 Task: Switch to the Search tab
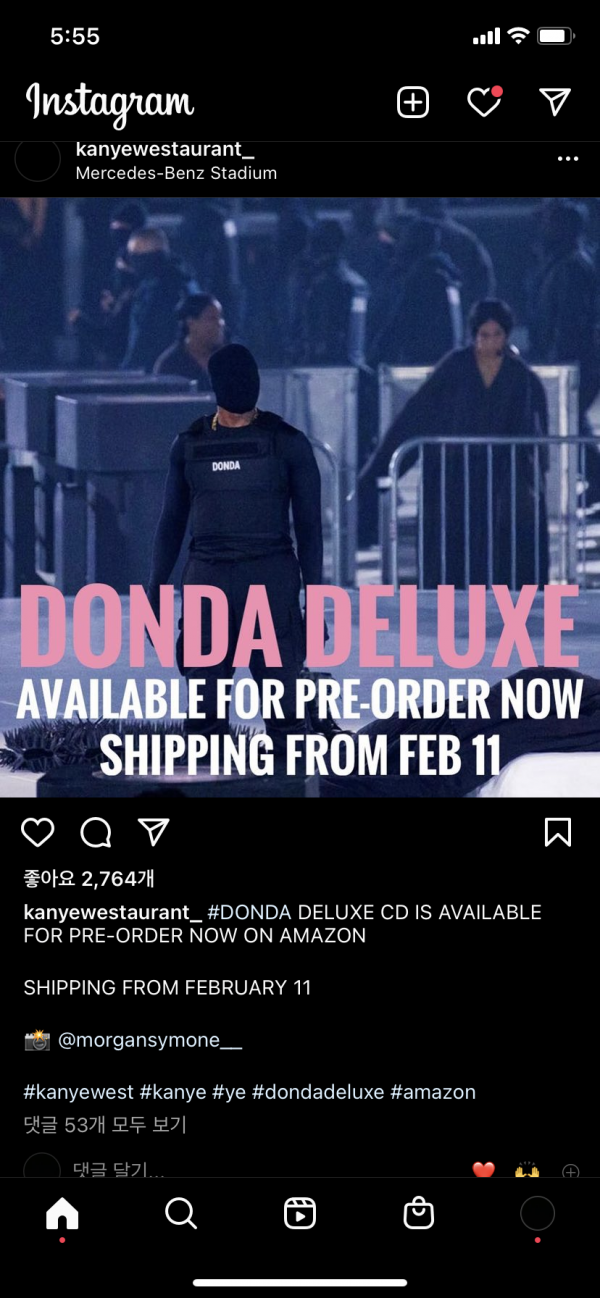point(181,1214)
